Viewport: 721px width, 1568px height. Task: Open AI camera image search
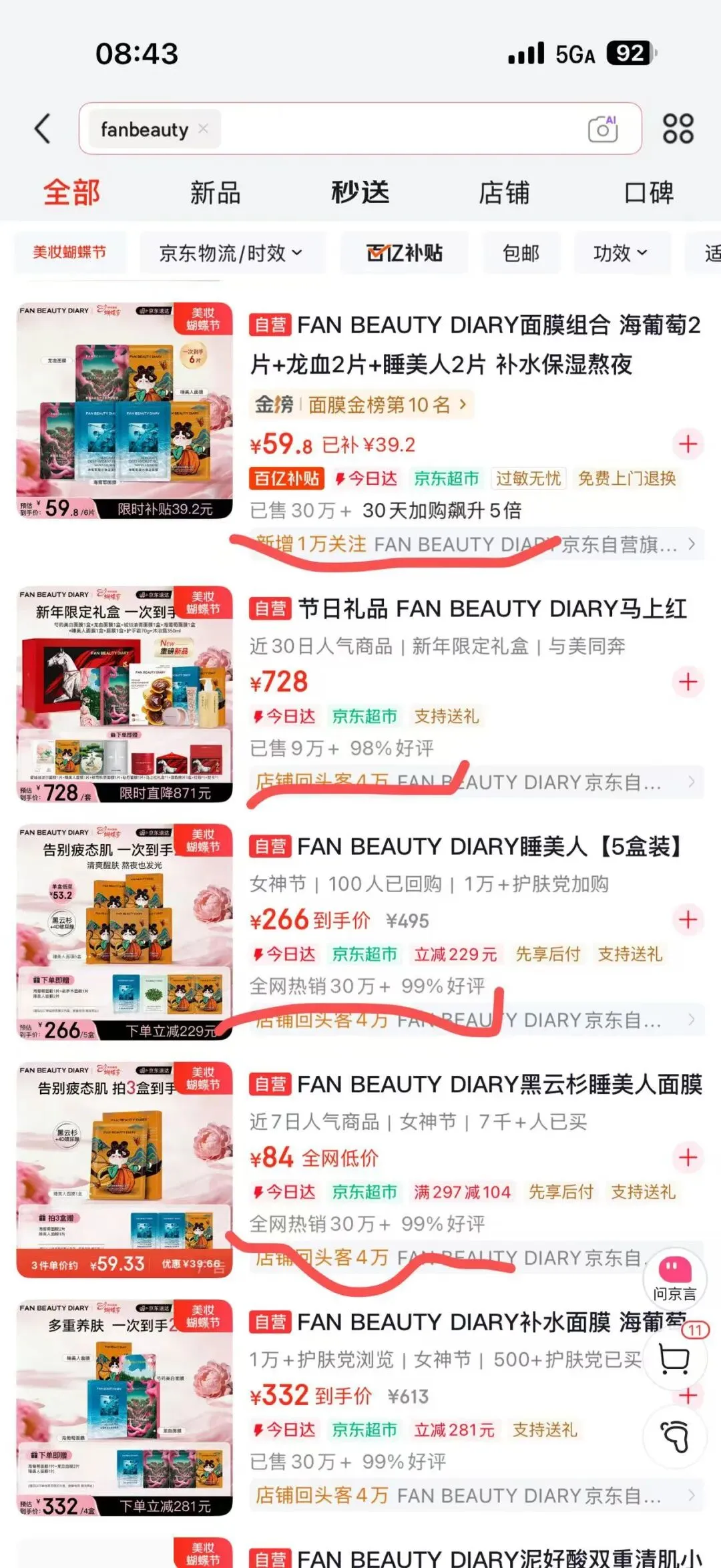602,129
